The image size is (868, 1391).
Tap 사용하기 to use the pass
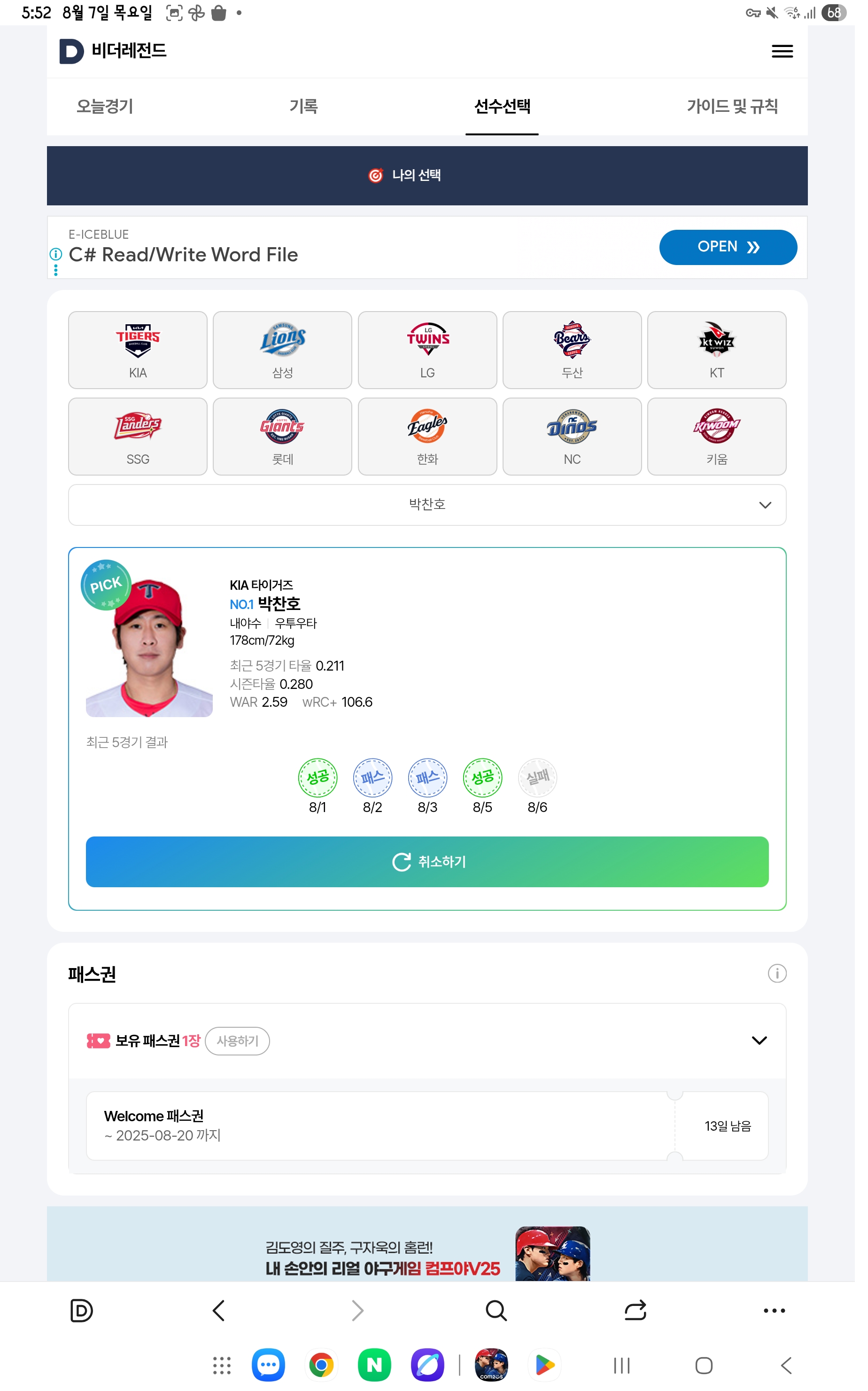[240, 1057]
